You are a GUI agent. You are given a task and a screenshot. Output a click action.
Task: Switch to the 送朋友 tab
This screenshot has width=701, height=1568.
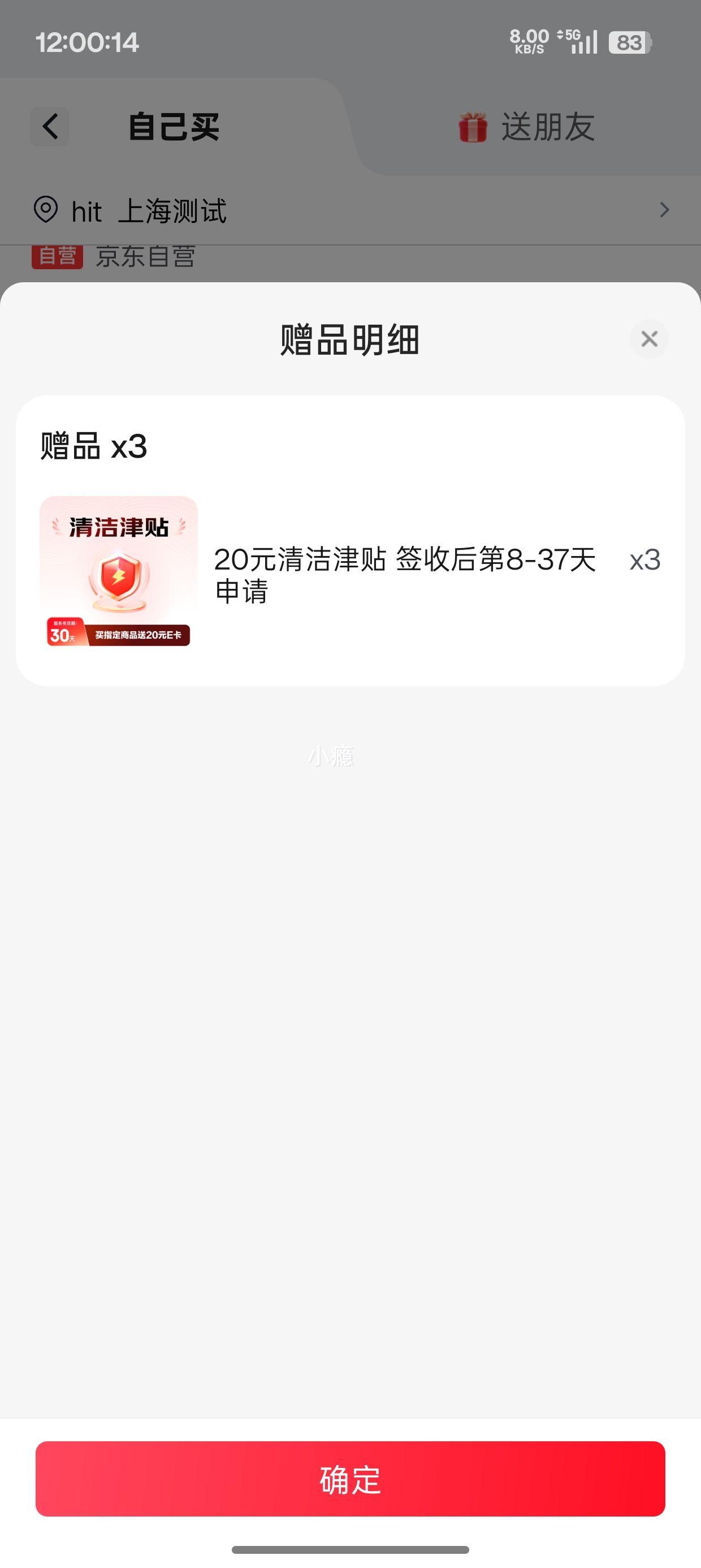527,127
